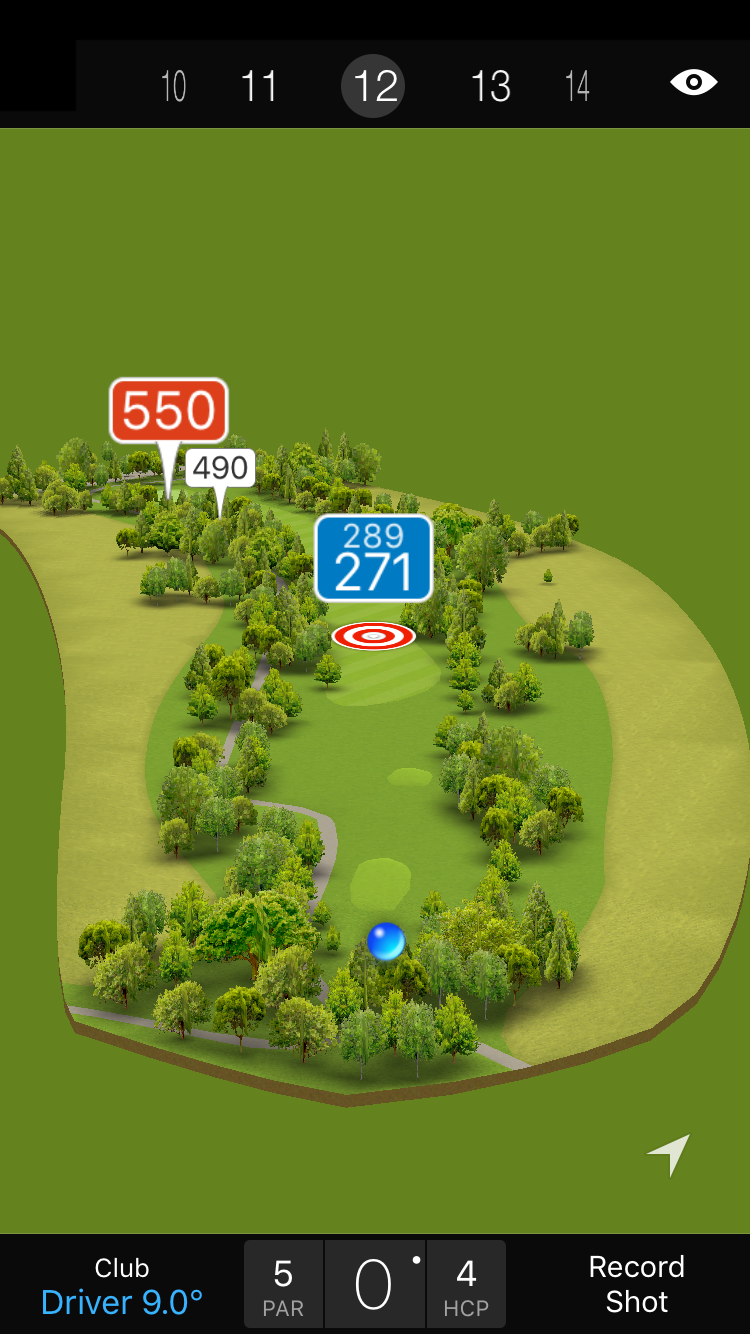Switch to hole 13
The height and width of the screenshot is (1334, 750).
click(490, 87)
